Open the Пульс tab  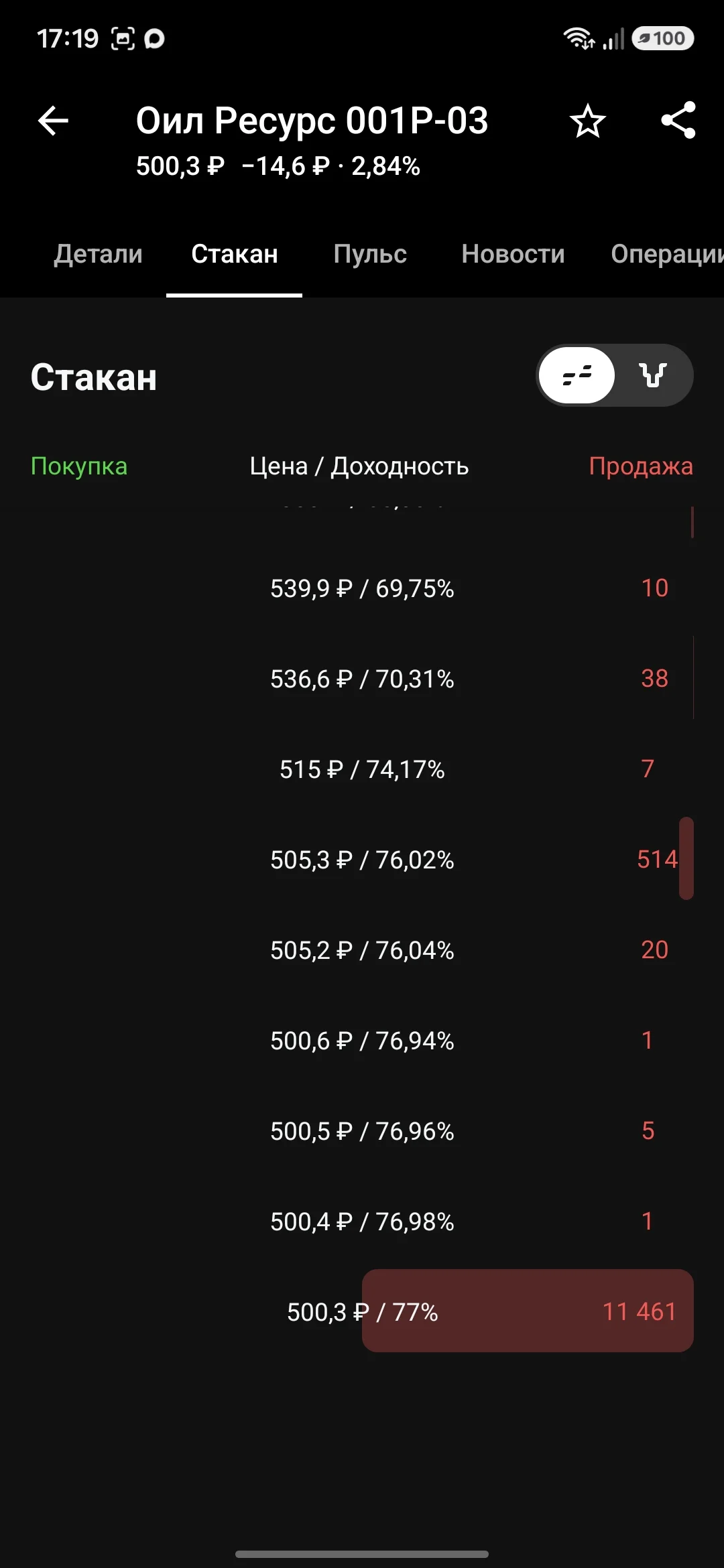[x=370, y=254]
